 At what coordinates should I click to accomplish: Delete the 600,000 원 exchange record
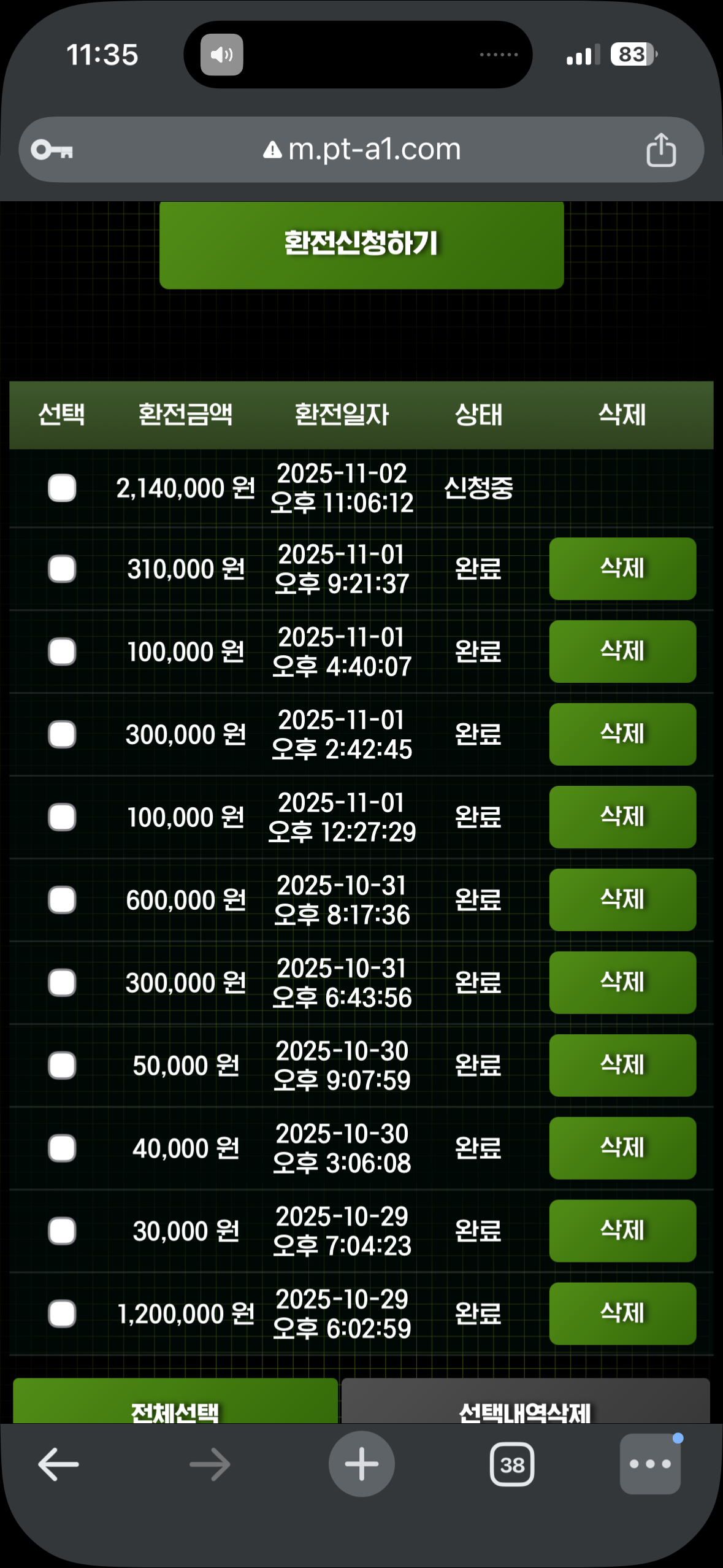click(622, 900)
